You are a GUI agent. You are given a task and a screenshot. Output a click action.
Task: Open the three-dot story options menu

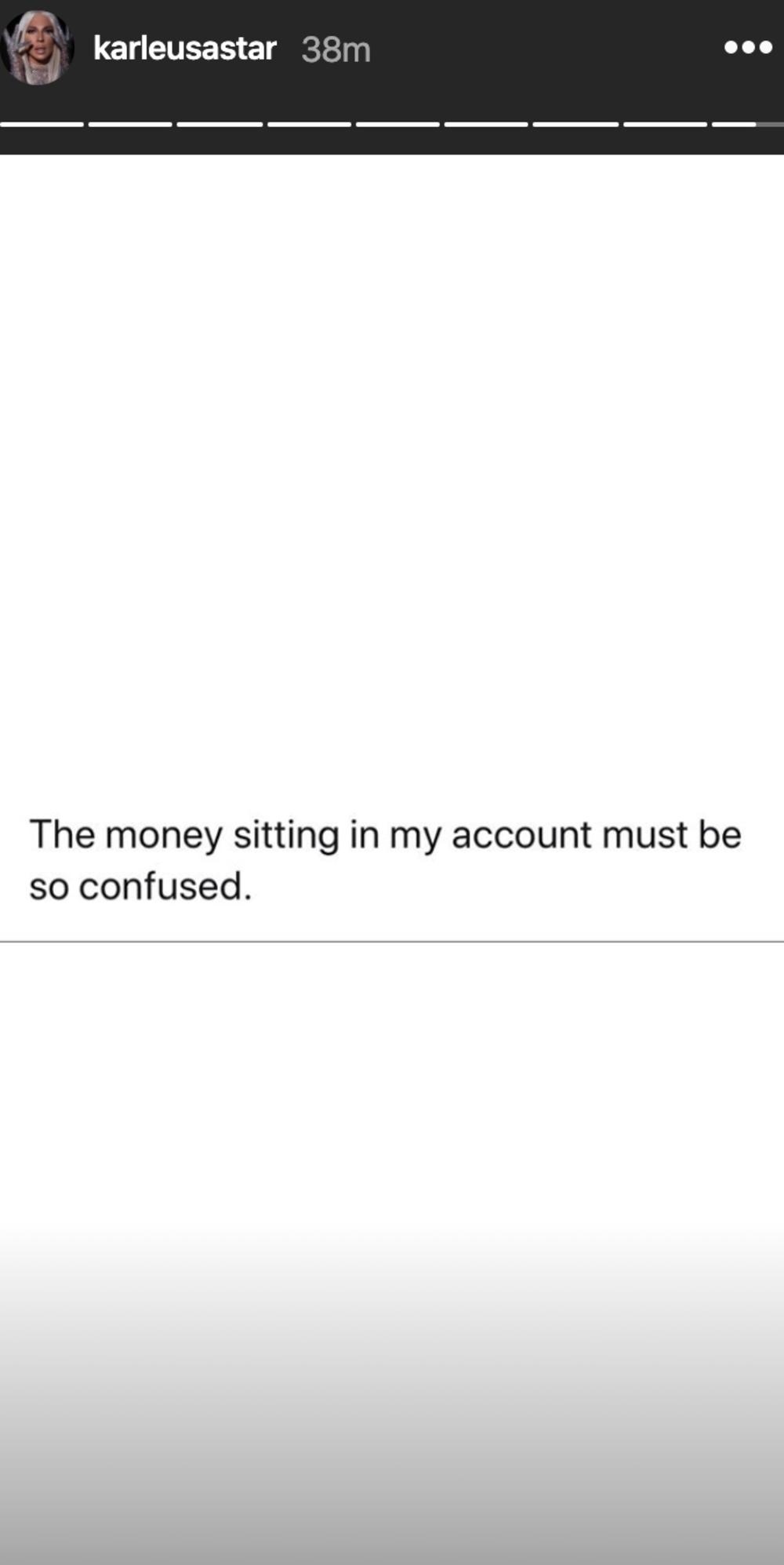[x=748, y=48]
